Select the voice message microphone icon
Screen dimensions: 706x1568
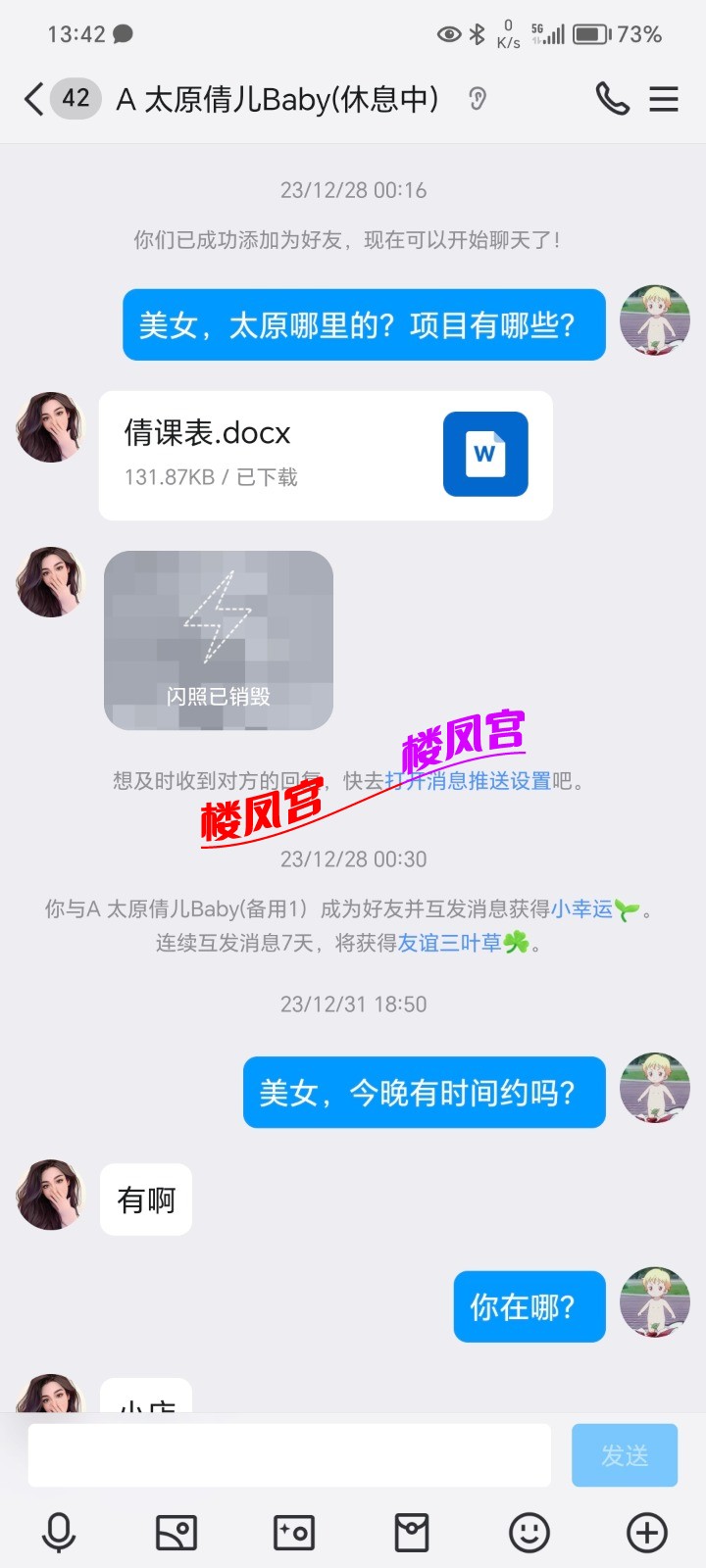(61, 1534)
